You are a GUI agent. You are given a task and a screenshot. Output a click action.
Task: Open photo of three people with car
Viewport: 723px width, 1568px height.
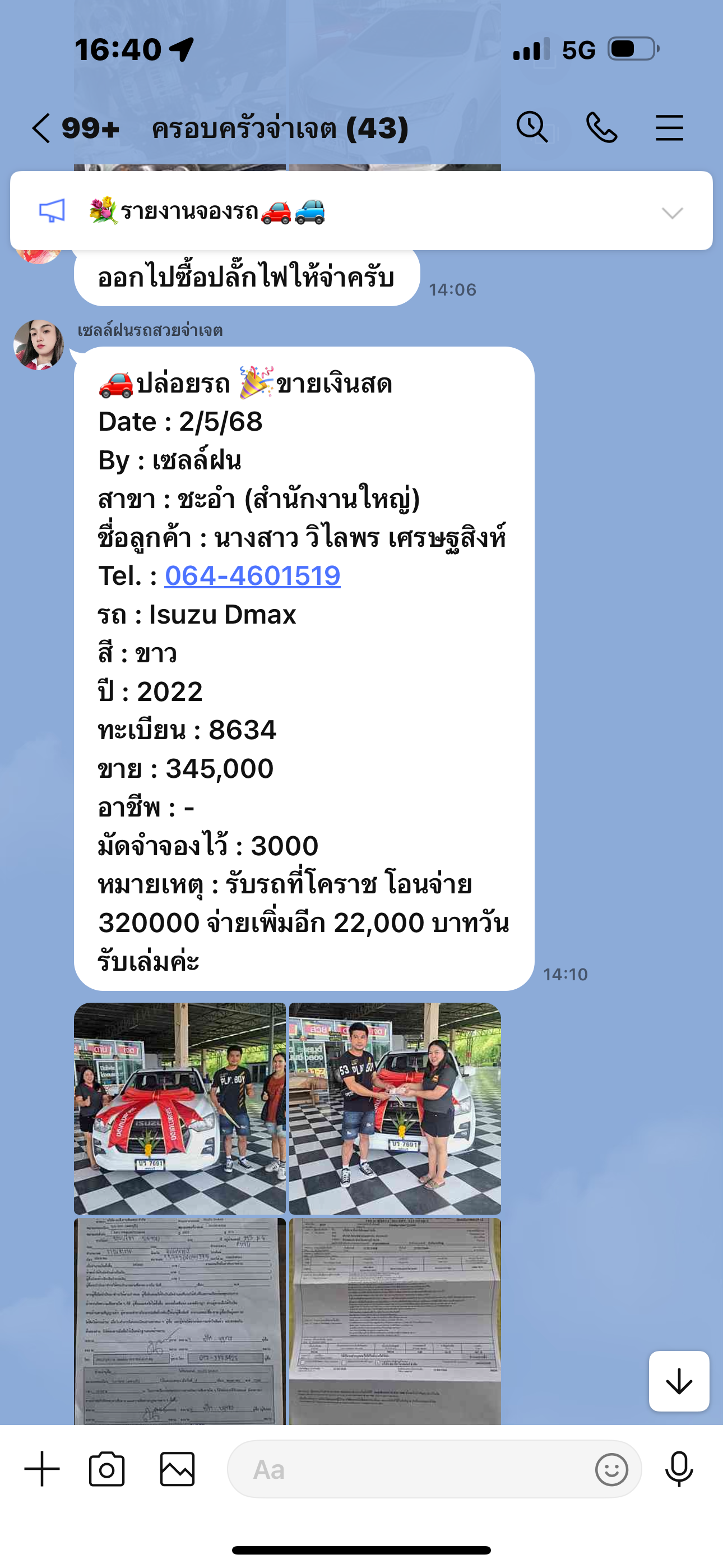coord(179,1109)
